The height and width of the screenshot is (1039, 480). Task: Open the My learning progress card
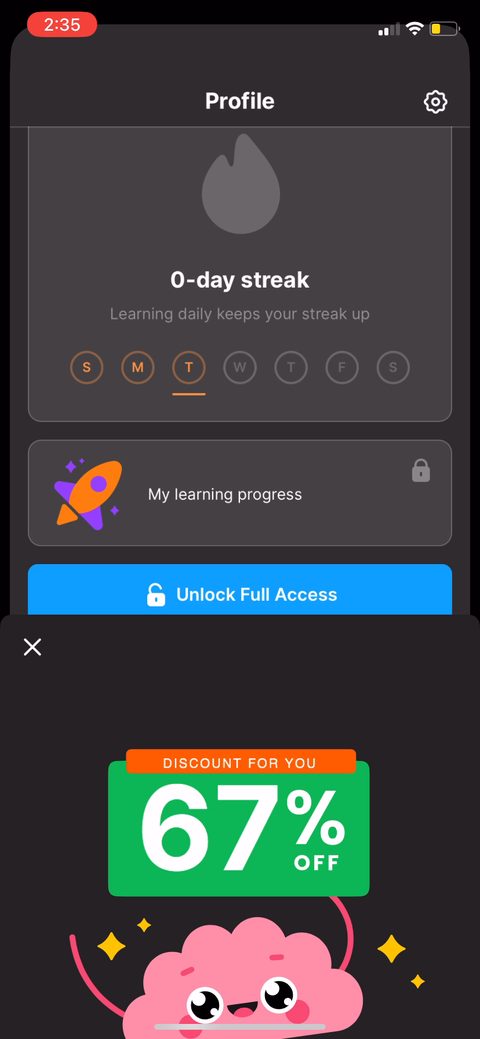240,493
